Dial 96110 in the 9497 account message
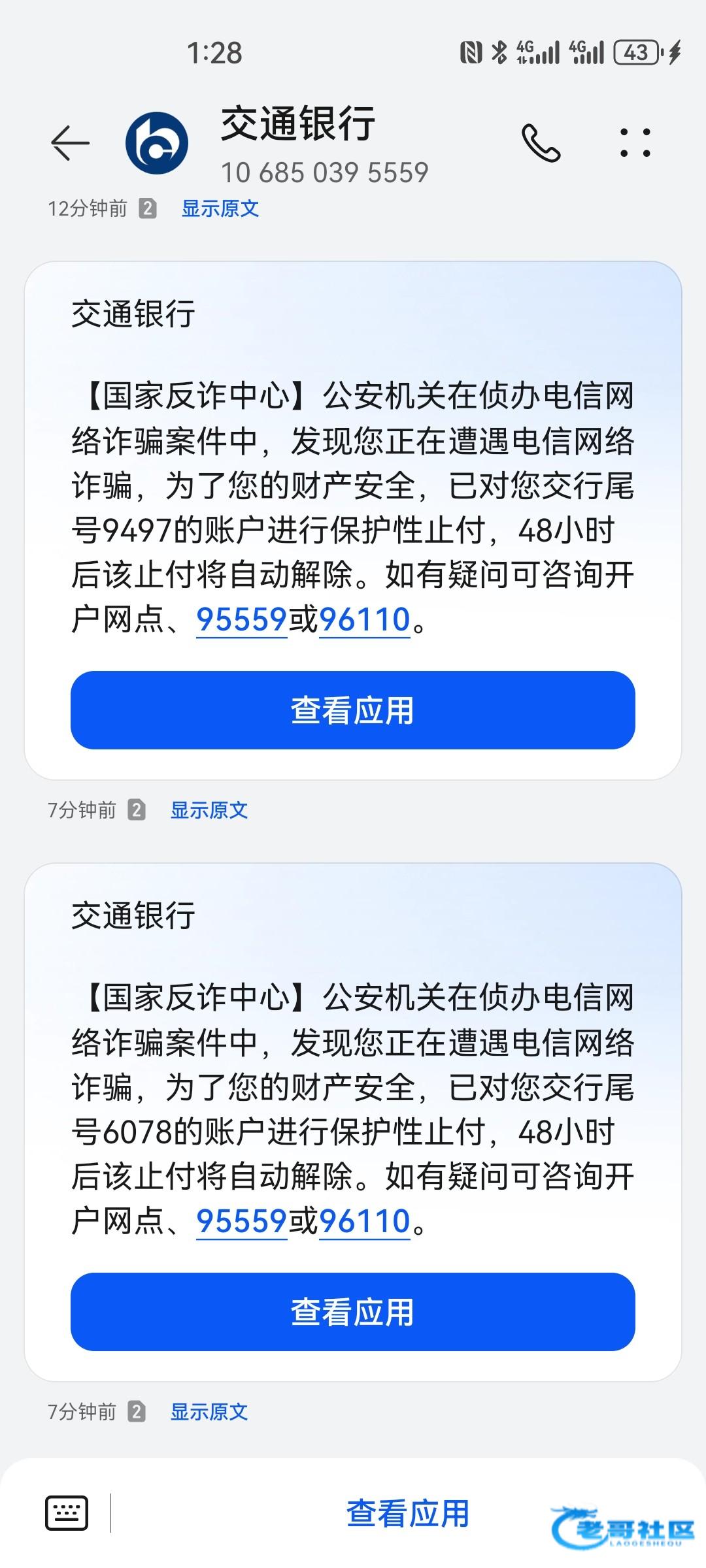Viewport: 706px width, 1568px height. coord(364,619)
